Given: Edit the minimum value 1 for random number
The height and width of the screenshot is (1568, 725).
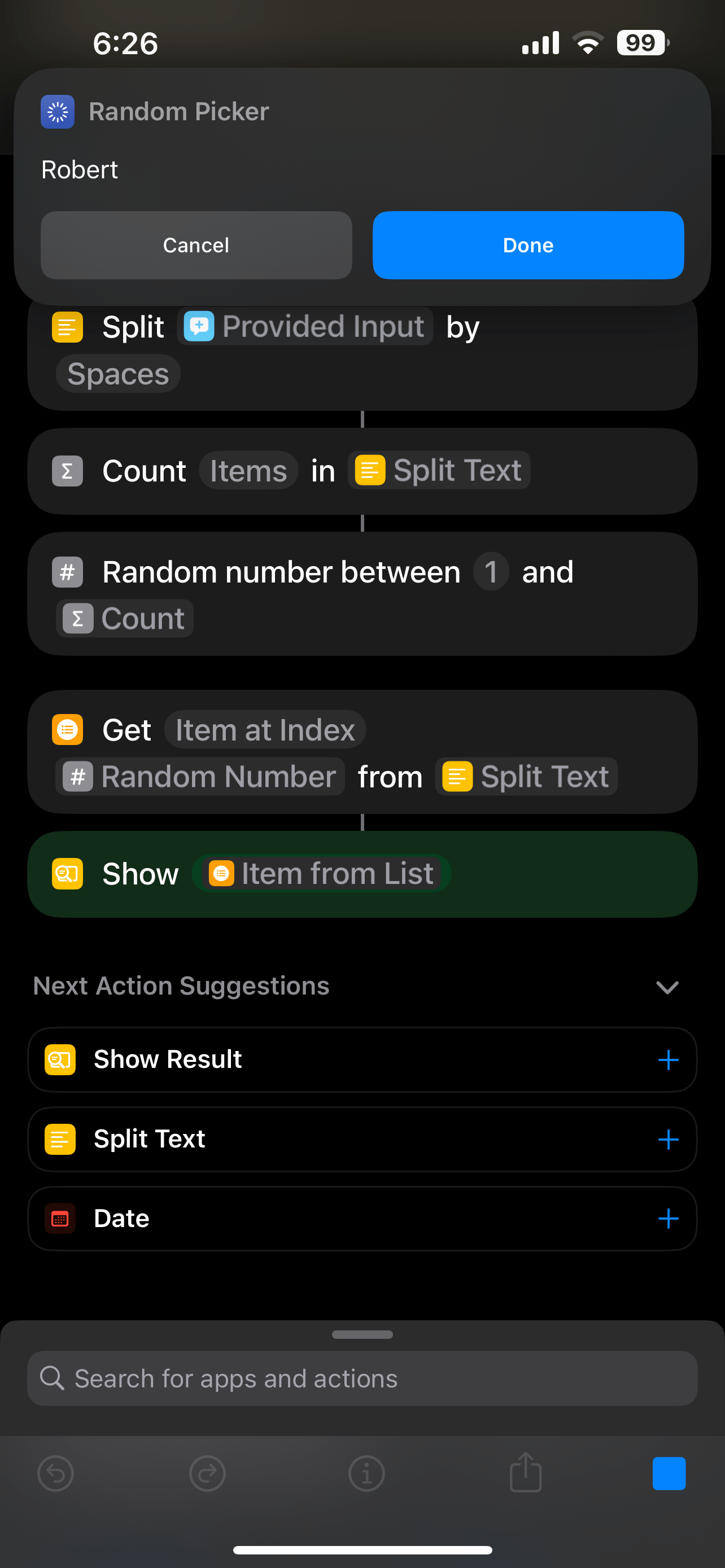Looking at the screenshot, I should 491,572.
